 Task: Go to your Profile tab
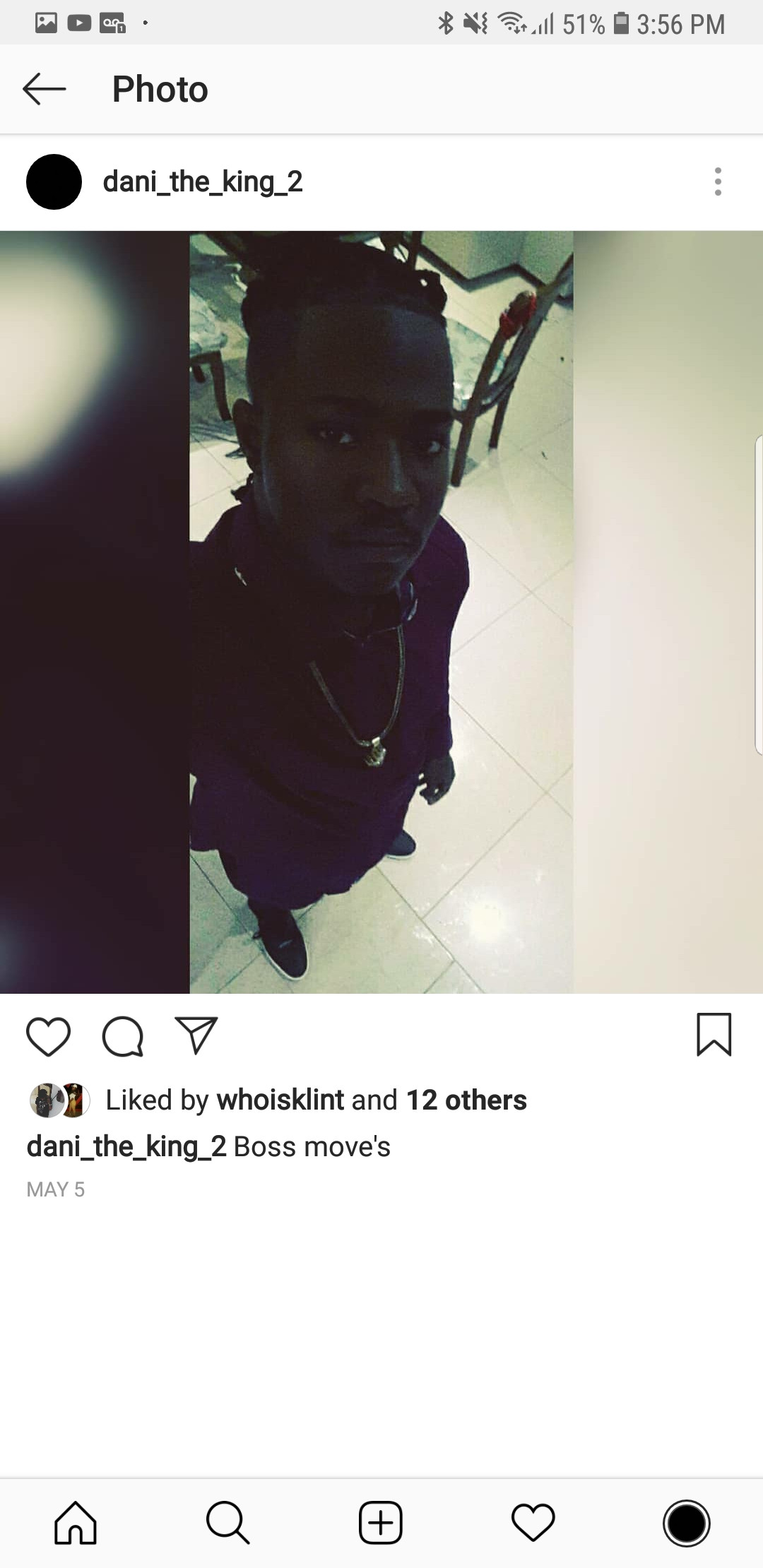[x=686, y=1523]
